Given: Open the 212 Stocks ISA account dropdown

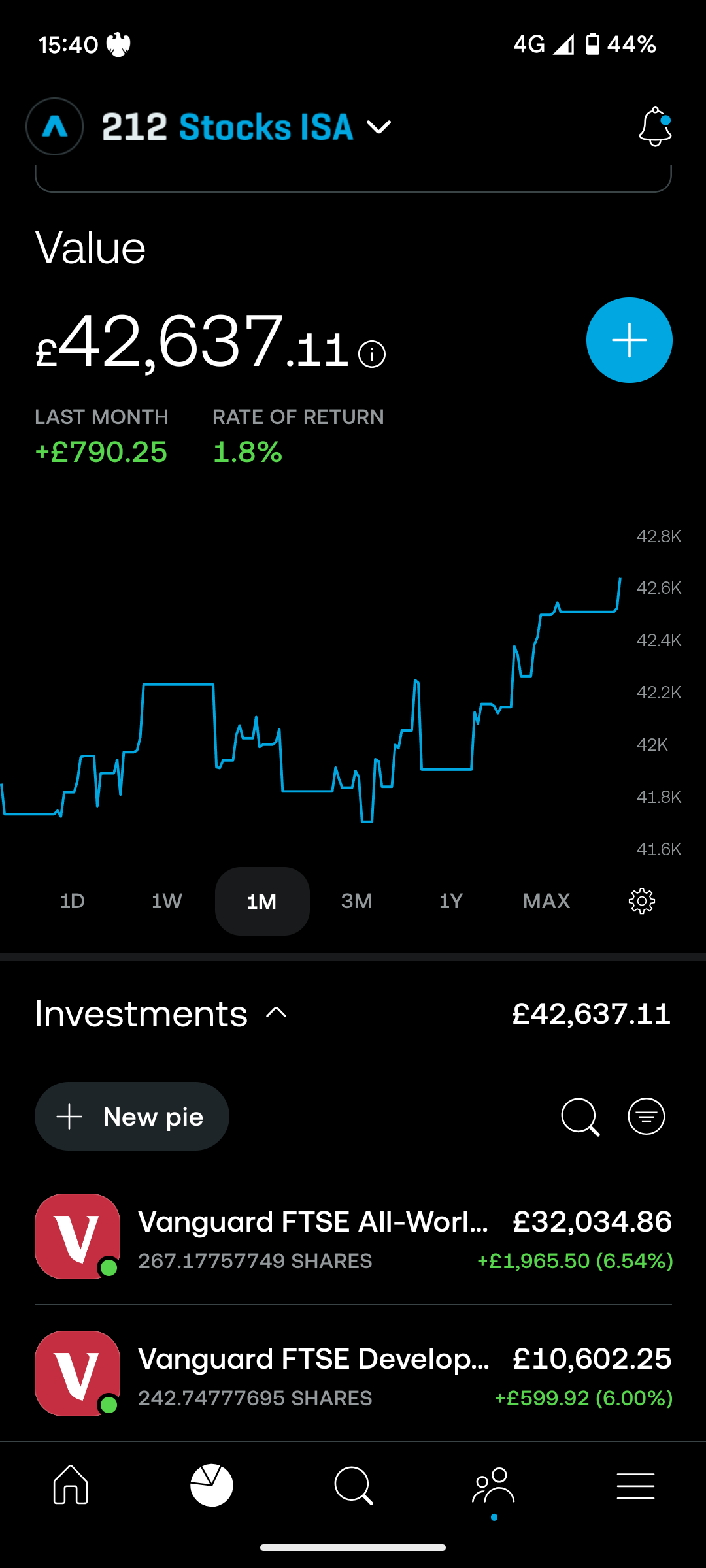Looking at the screenshot, I should pyautogui.click(x=246, y=127).
